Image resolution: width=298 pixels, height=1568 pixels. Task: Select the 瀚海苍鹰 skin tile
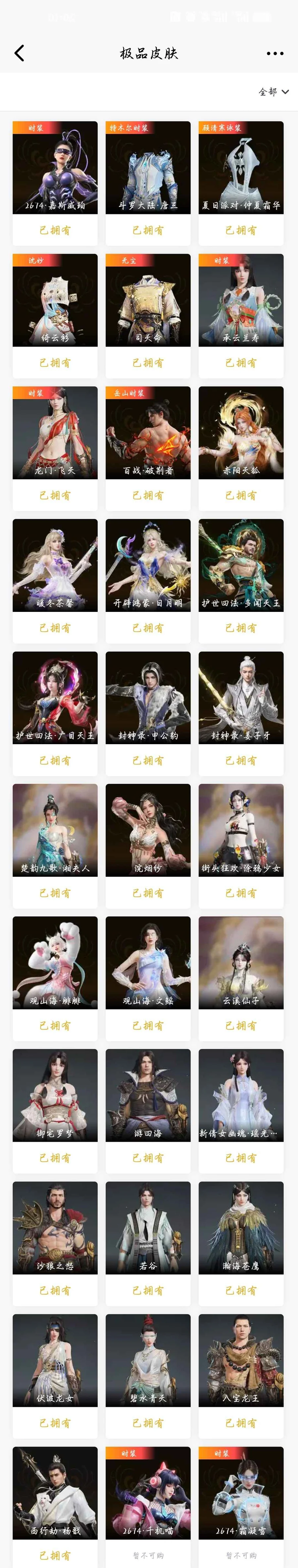(x=241, y=1228)
